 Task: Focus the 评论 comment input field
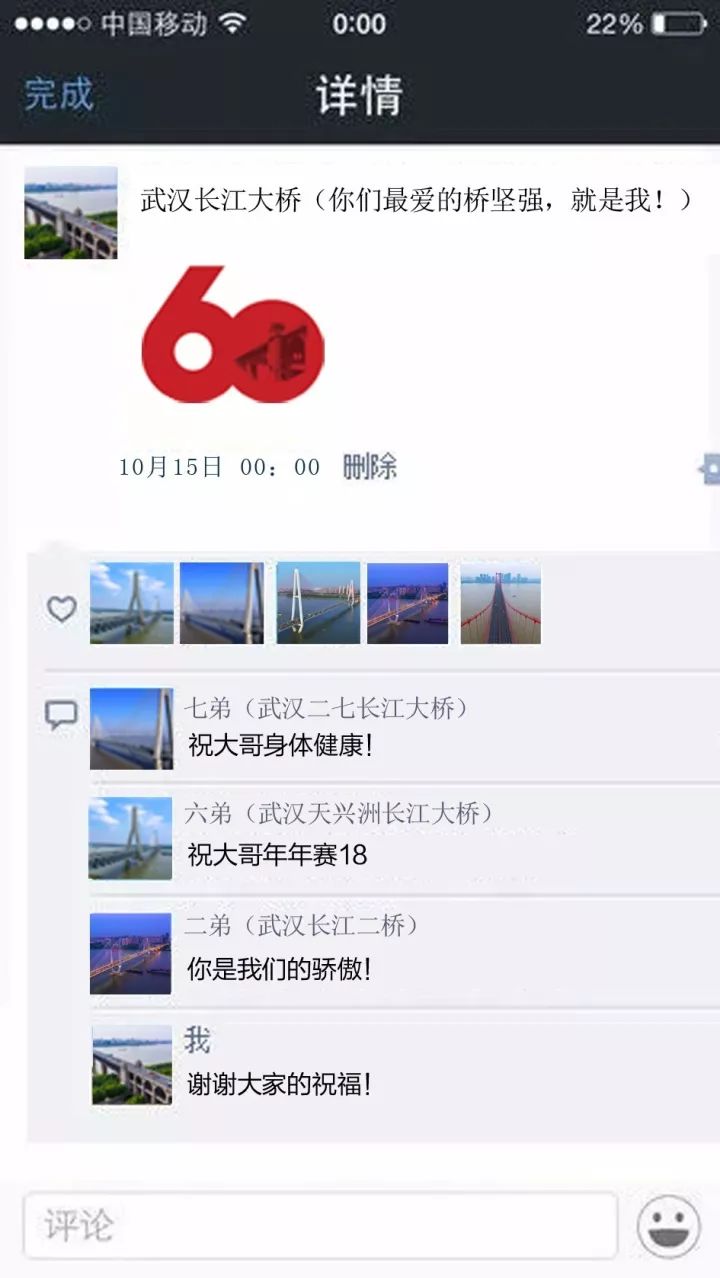click(x=320, y=1225)
